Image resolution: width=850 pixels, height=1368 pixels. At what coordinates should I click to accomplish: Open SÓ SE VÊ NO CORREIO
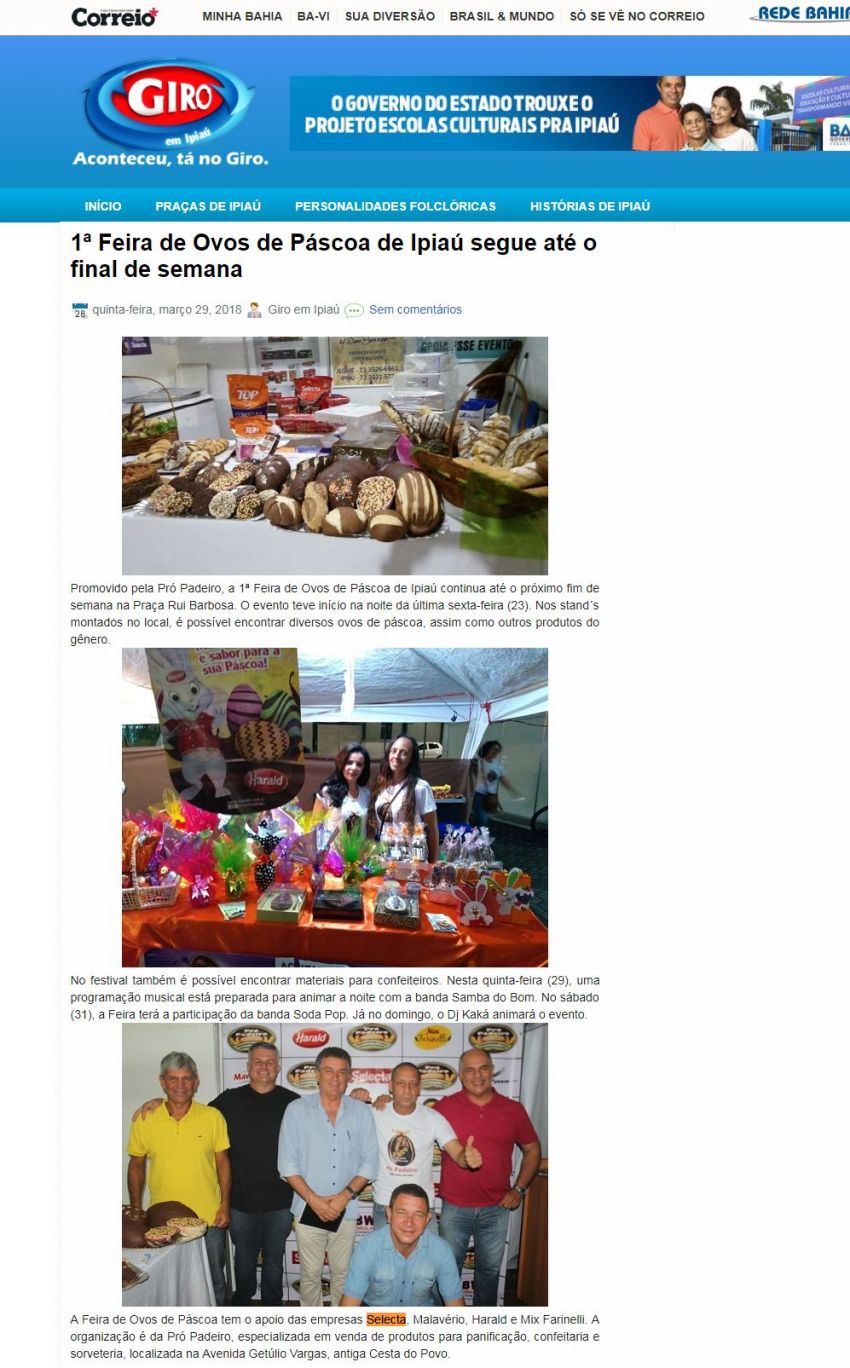pyautogui.click(x=637, y=16)
